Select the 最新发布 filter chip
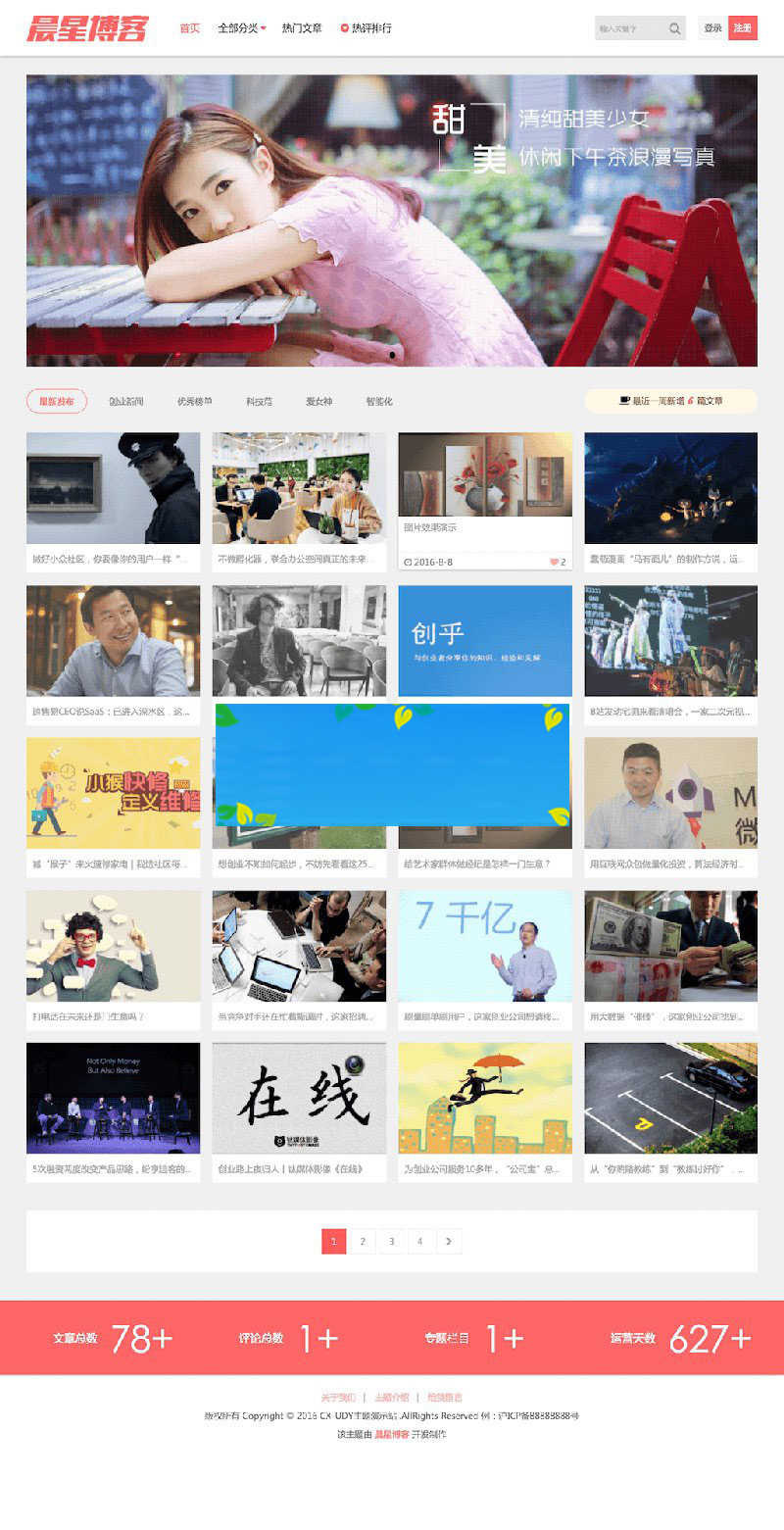This screenshot has width=784, height=1530. pyautogui.click(x=57, y=401)
